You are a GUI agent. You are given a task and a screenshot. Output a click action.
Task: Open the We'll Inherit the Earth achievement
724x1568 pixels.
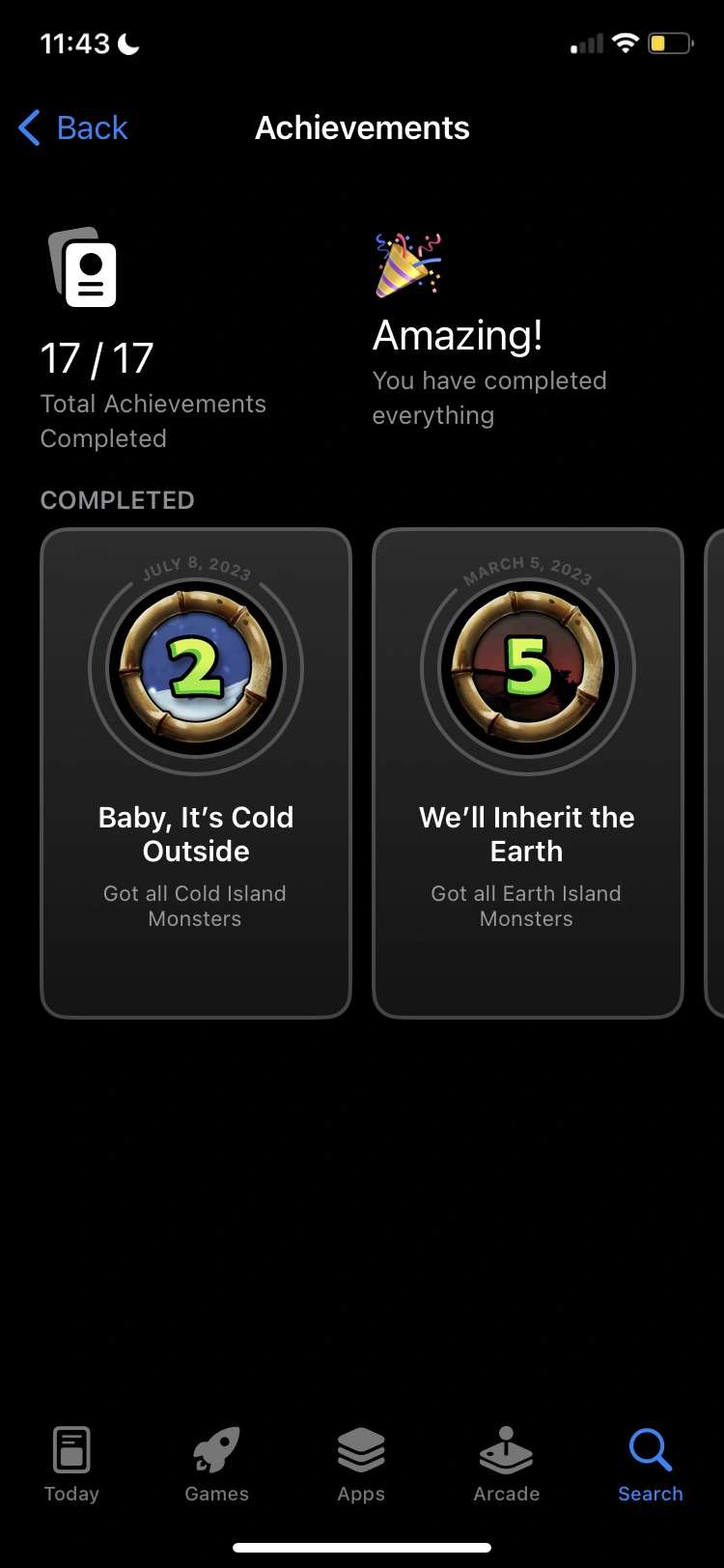(x=527, y=772)
